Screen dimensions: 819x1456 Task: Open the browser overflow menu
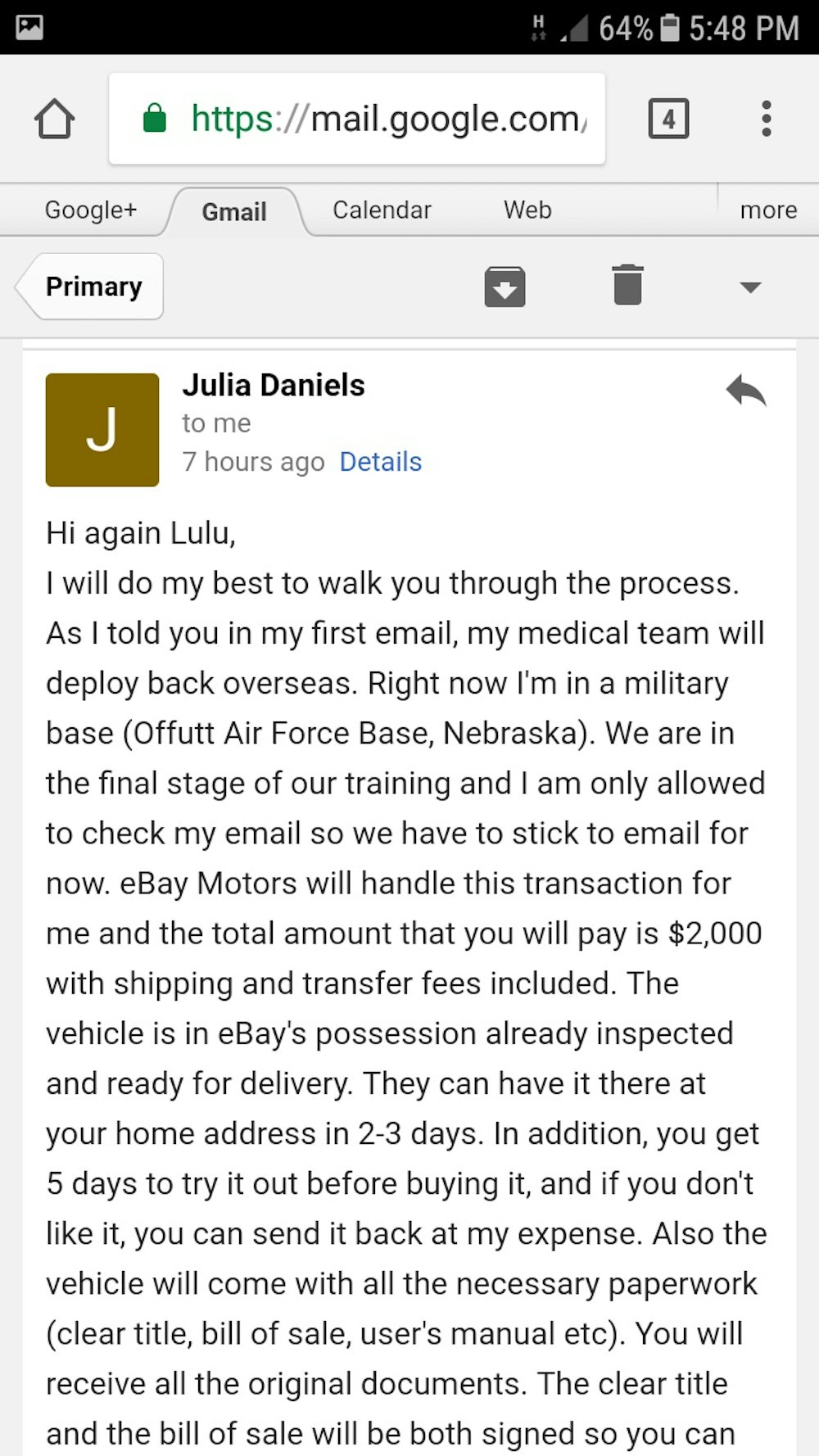(x=767, y=119)
